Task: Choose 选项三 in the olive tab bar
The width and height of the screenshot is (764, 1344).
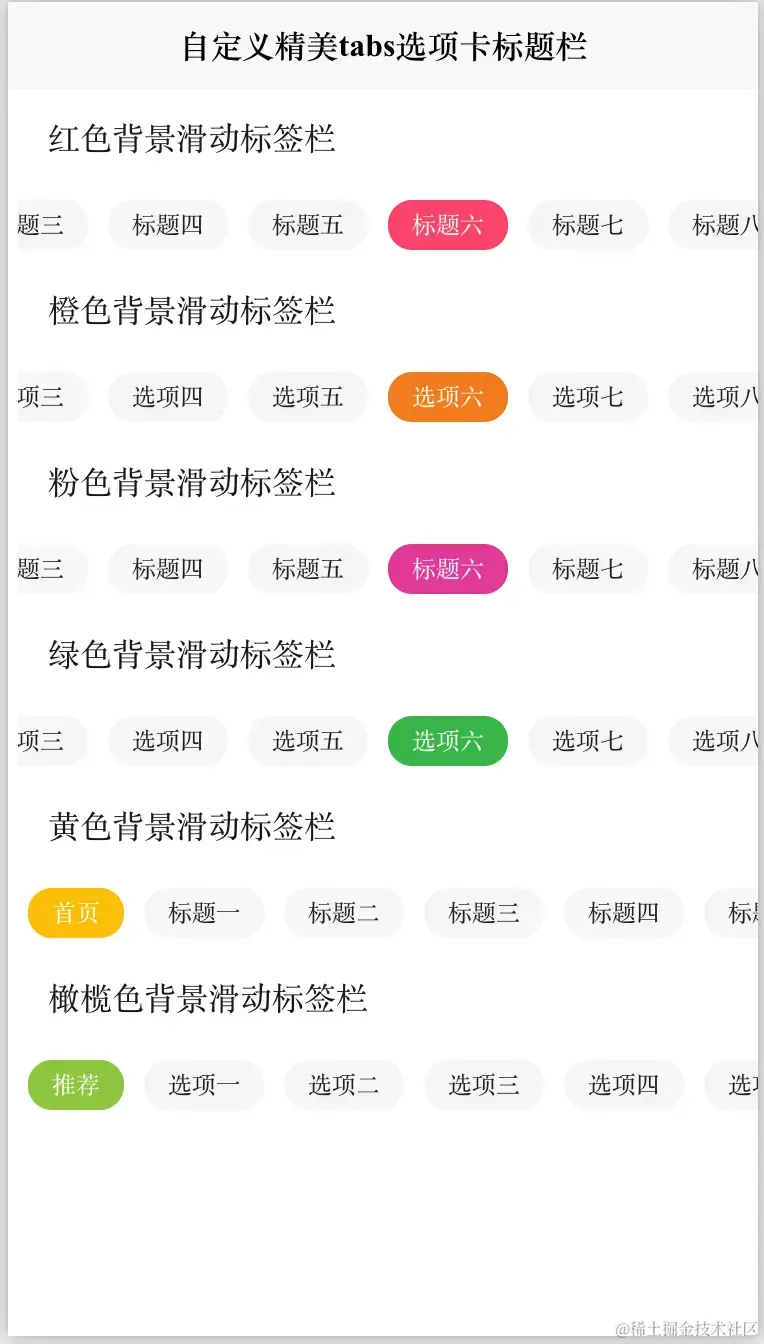Action: tap(484, 1085)
